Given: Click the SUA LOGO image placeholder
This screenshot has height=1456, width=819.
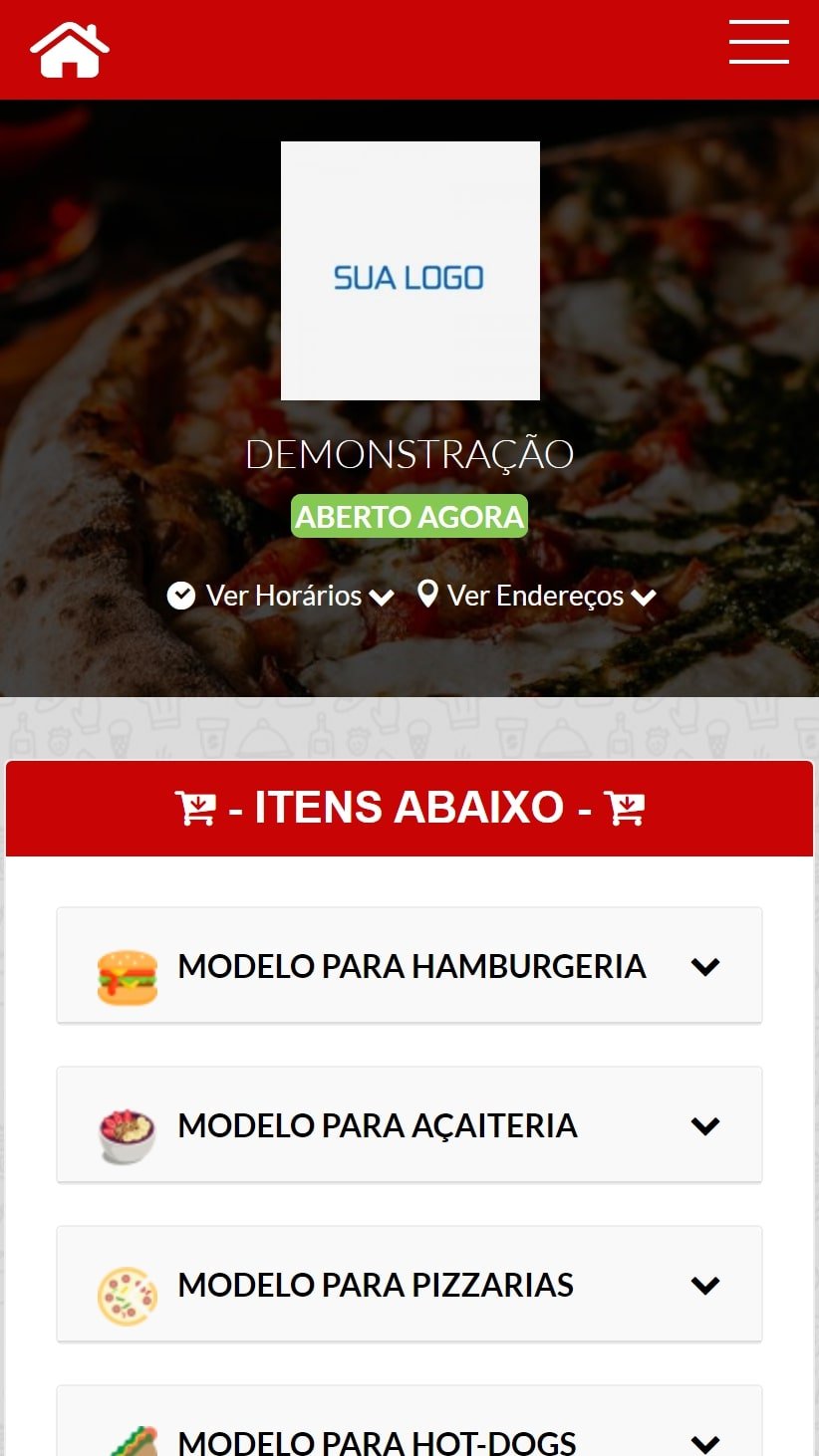Looking at the screenshot, I should pyautogui.click(x=409, y=270).
